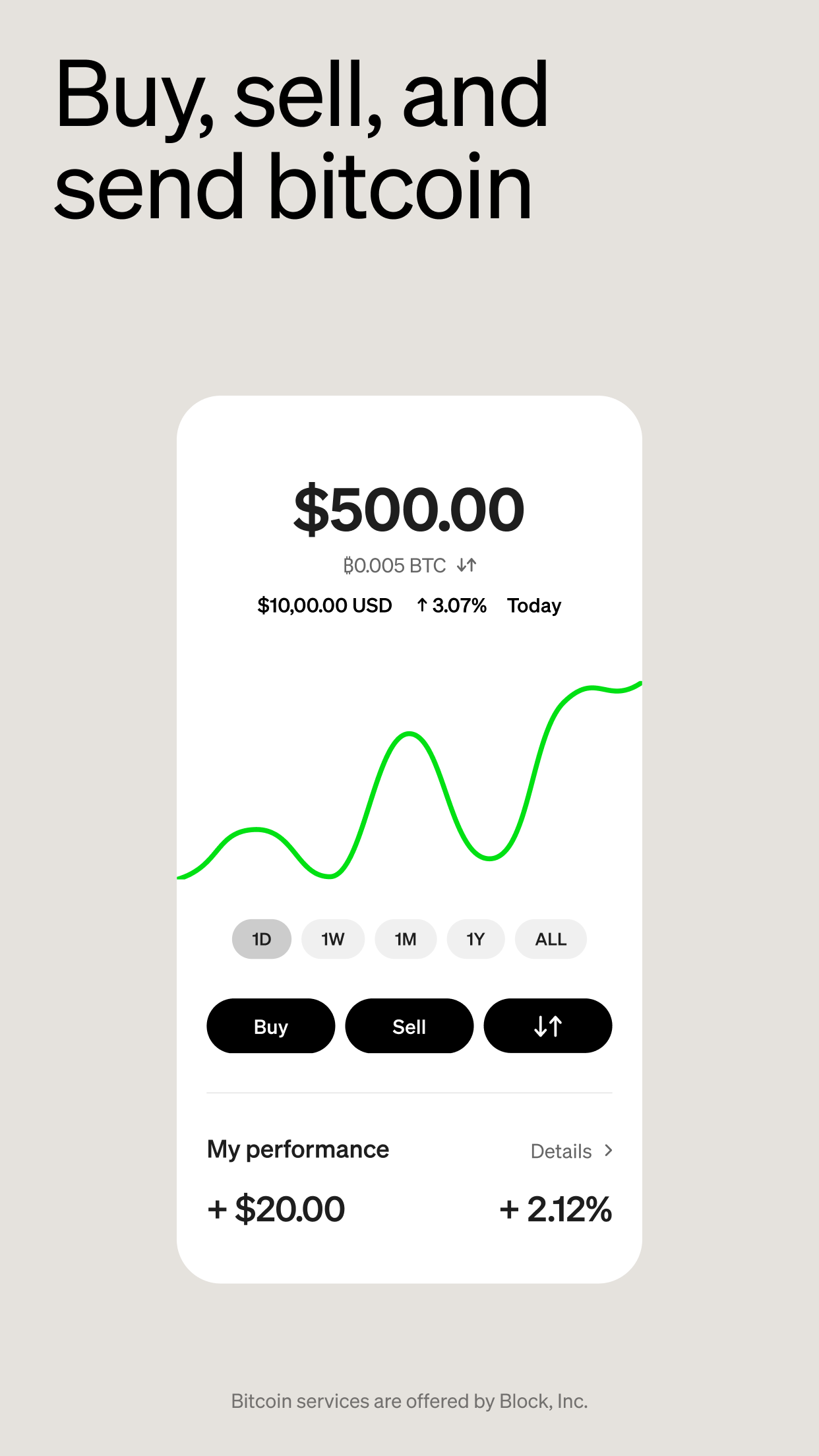Click the up arrow next to 3.07%
This screenshot has width=819, height=1456.
tap(422, 605)
